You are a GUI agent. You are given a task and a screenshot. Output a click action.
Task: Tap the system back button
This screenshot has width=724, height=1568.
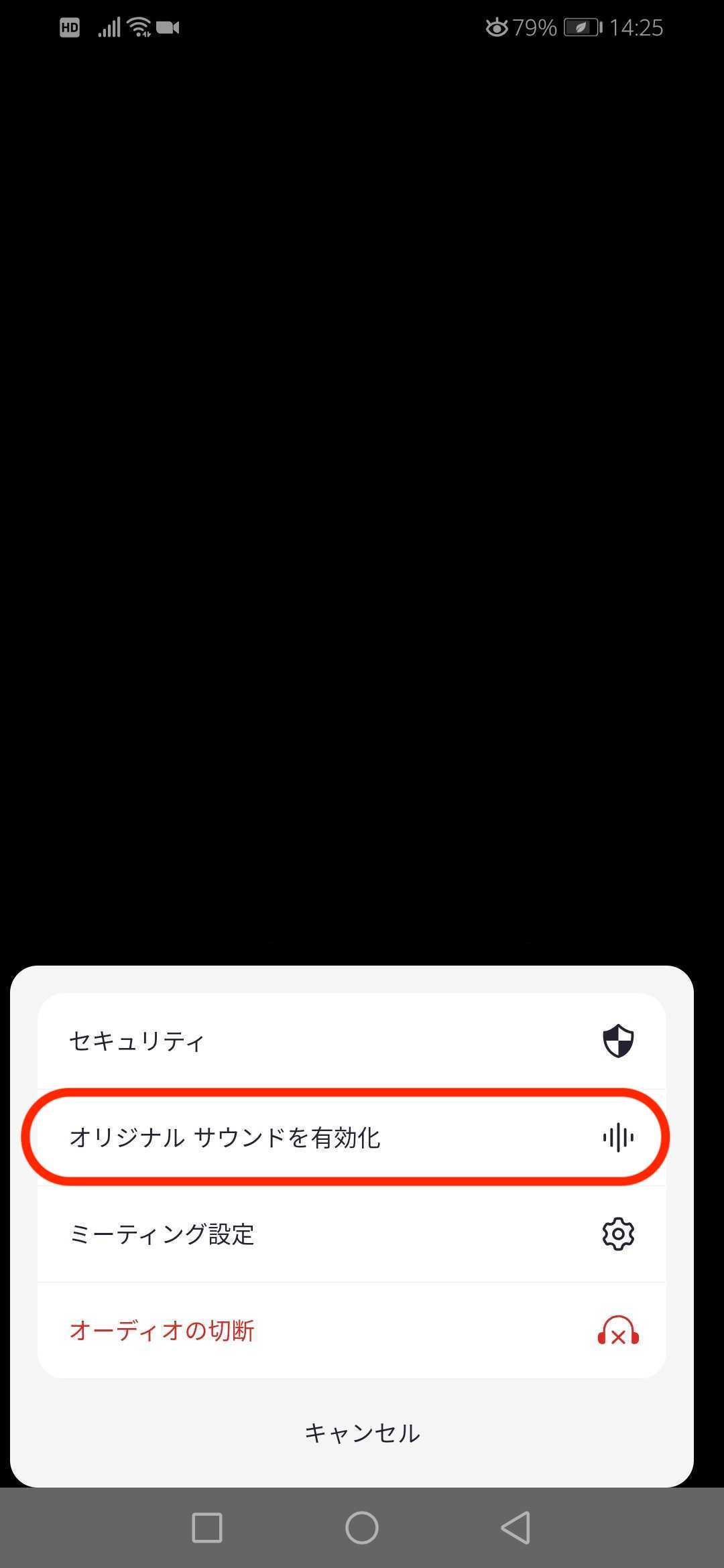coord(516,1528)
